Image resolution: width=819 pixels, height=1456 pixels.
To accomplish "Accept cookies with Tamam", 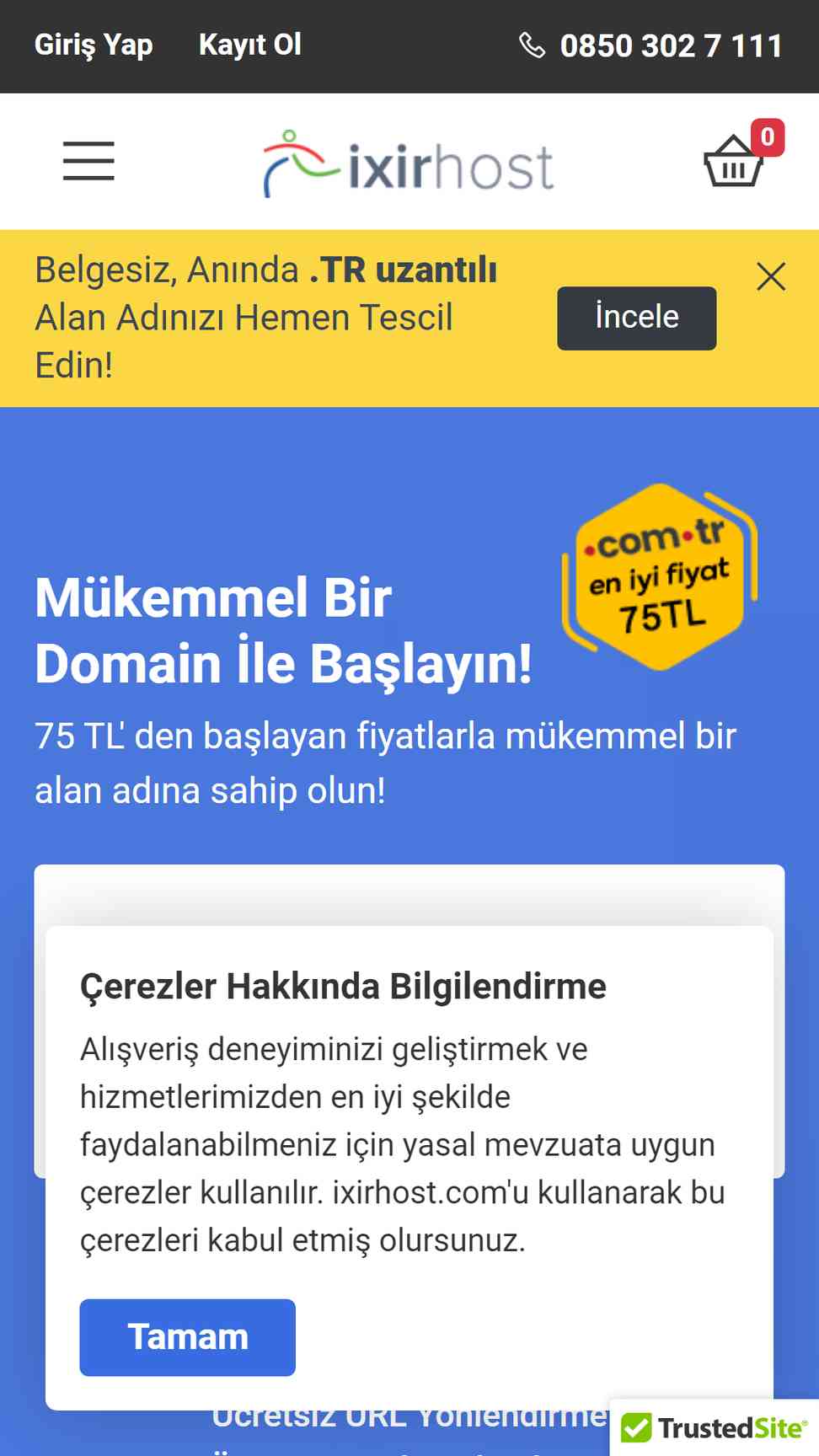I will (187, 1337).
